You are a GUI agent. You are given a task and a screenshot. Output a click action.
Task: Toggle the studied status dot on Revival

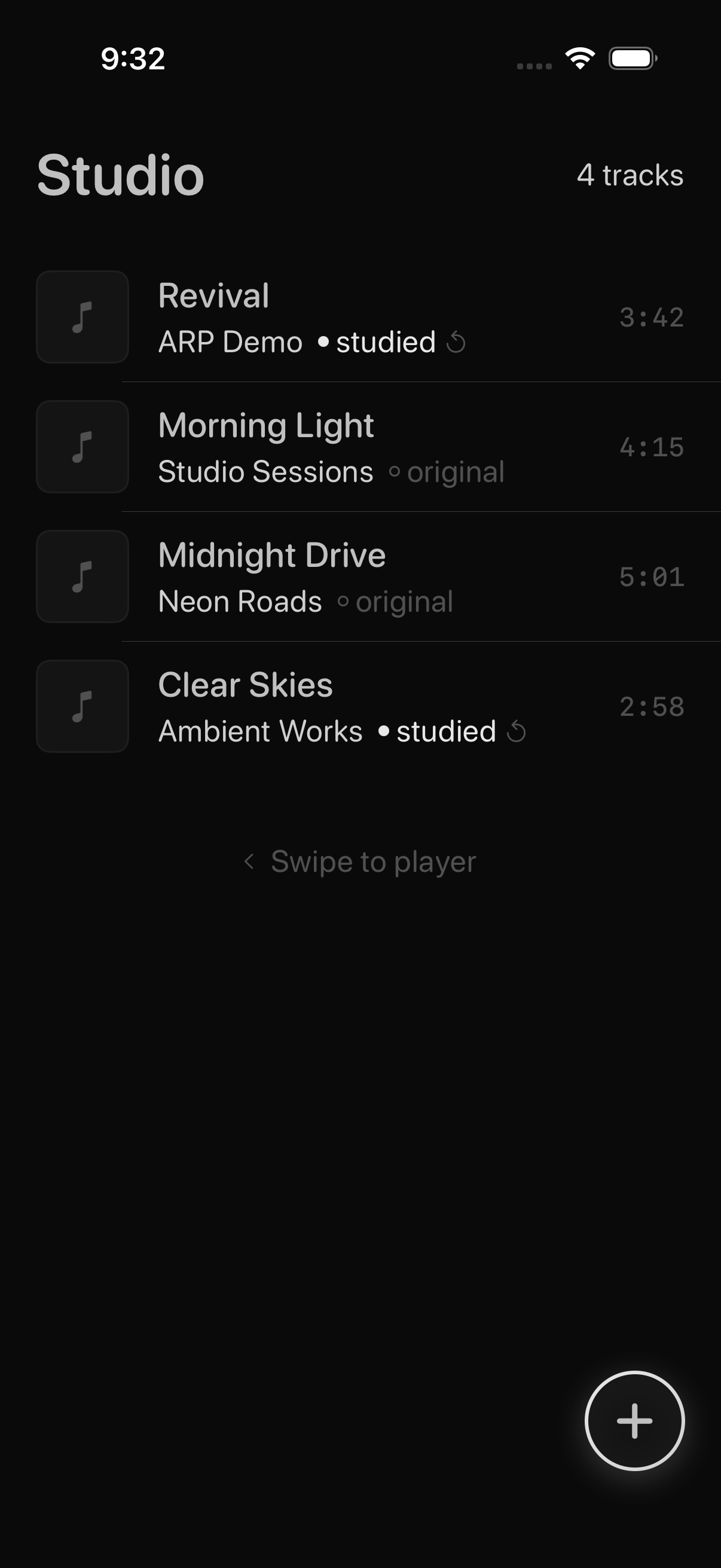tap(323, 342)
